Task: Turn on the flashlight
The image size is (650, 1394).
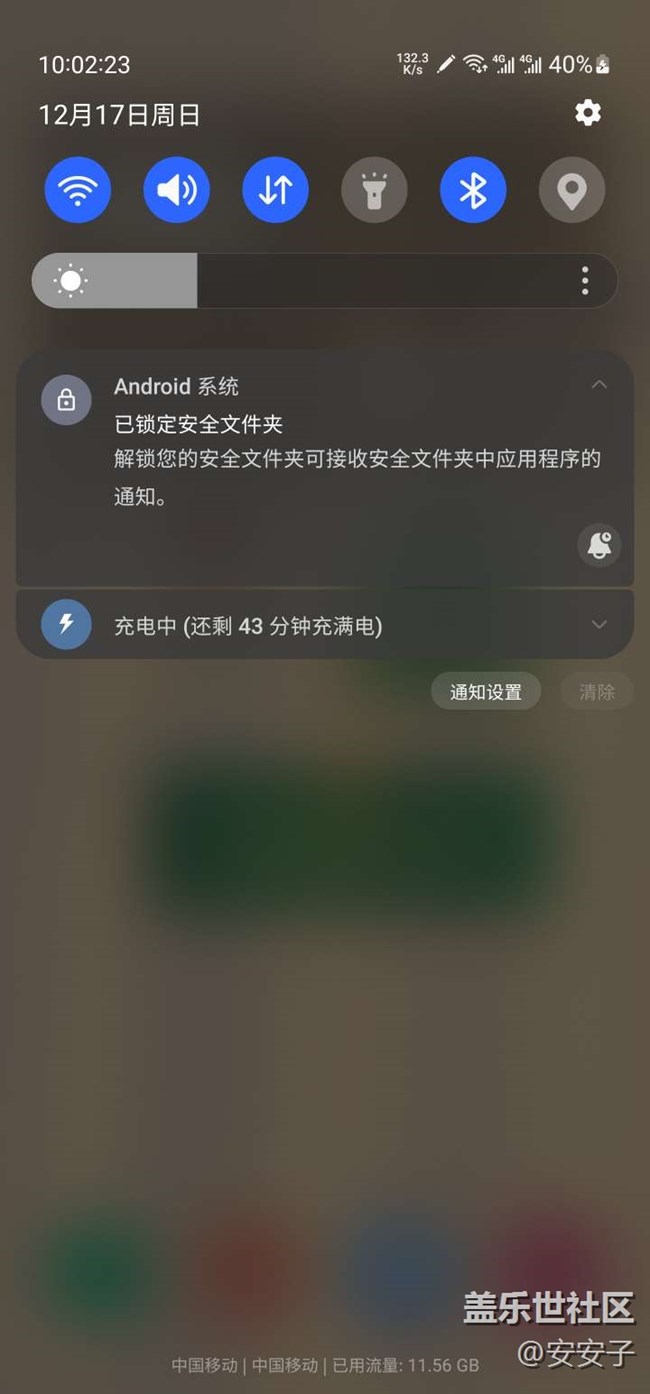Action: [x=374, y=189]
